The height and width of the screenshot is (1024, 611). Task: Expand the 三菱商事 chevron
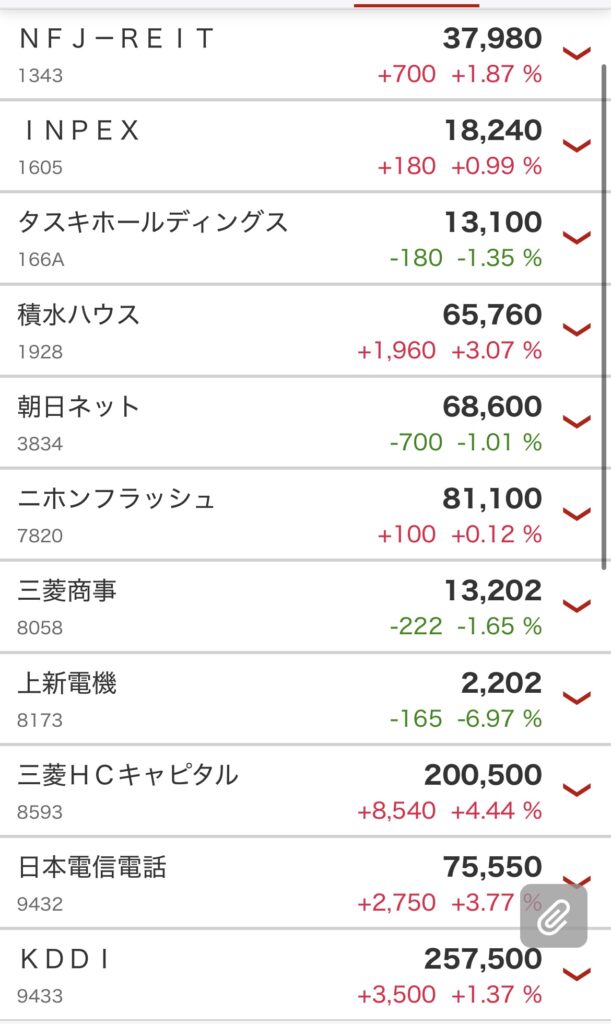576,605
